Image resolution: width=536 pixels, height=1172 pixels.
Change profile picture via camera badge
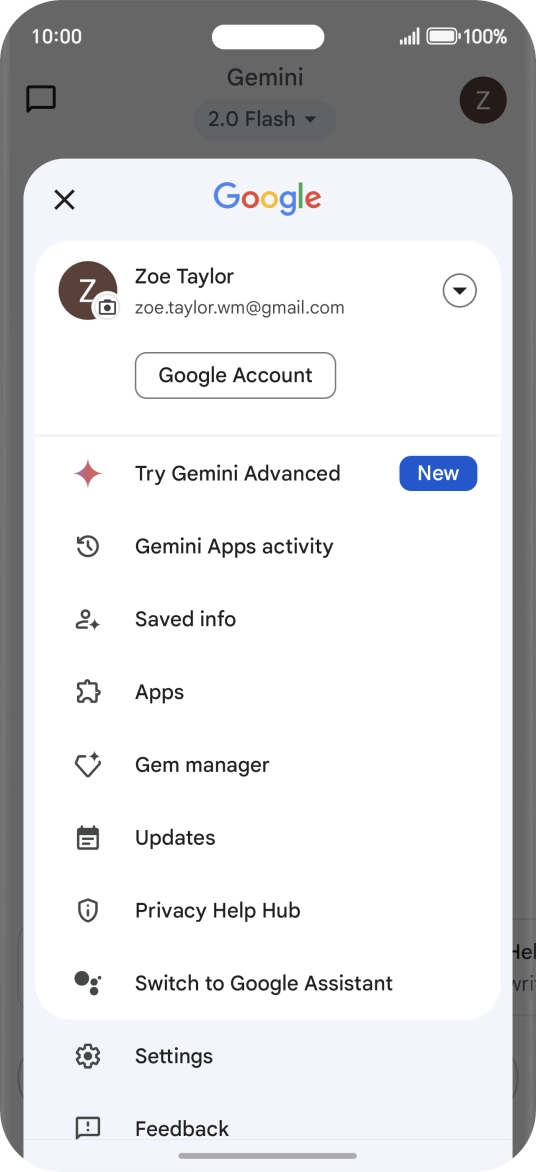pos(108,307)
